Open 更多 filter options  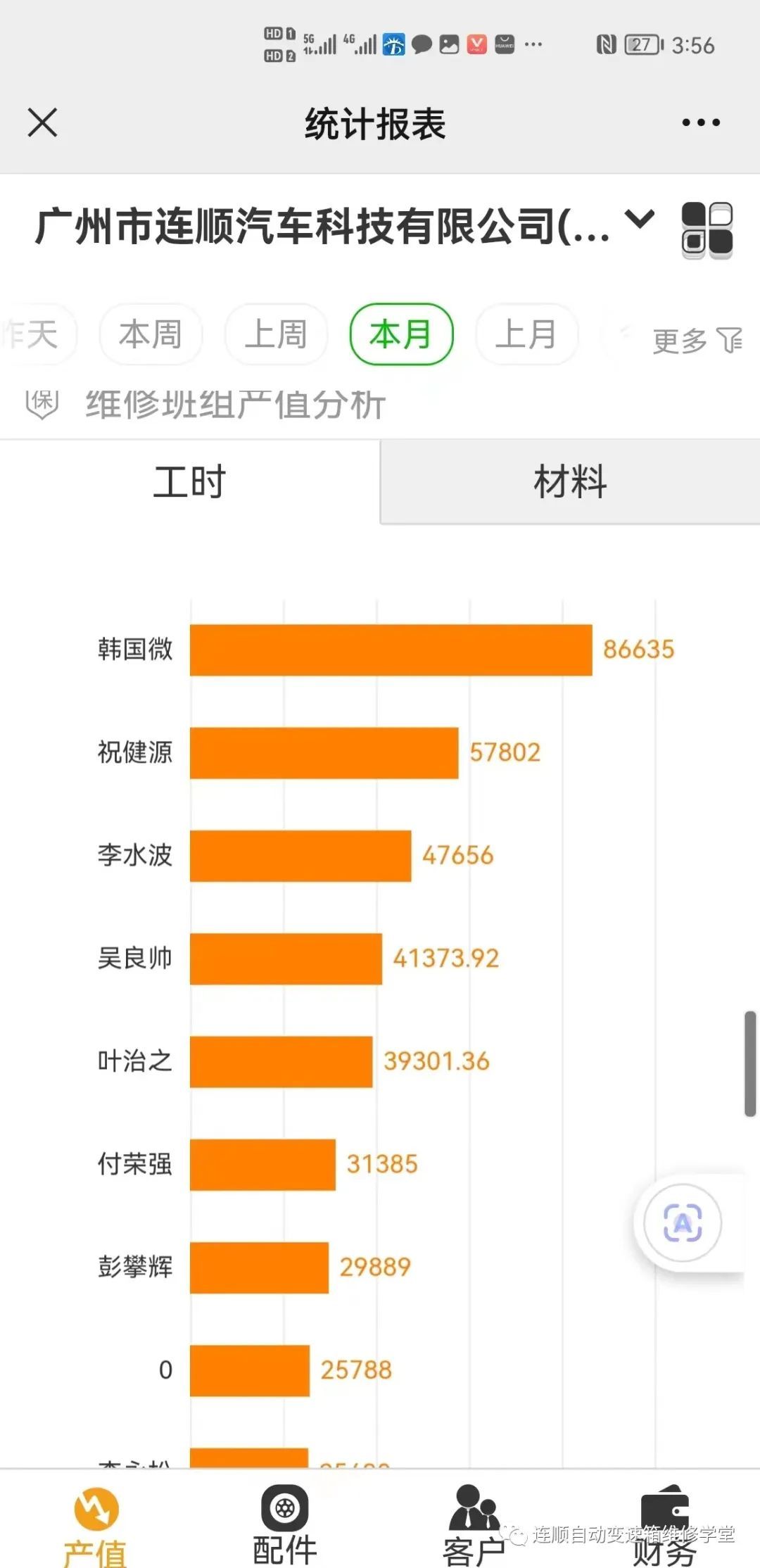[x=697, y=341]
